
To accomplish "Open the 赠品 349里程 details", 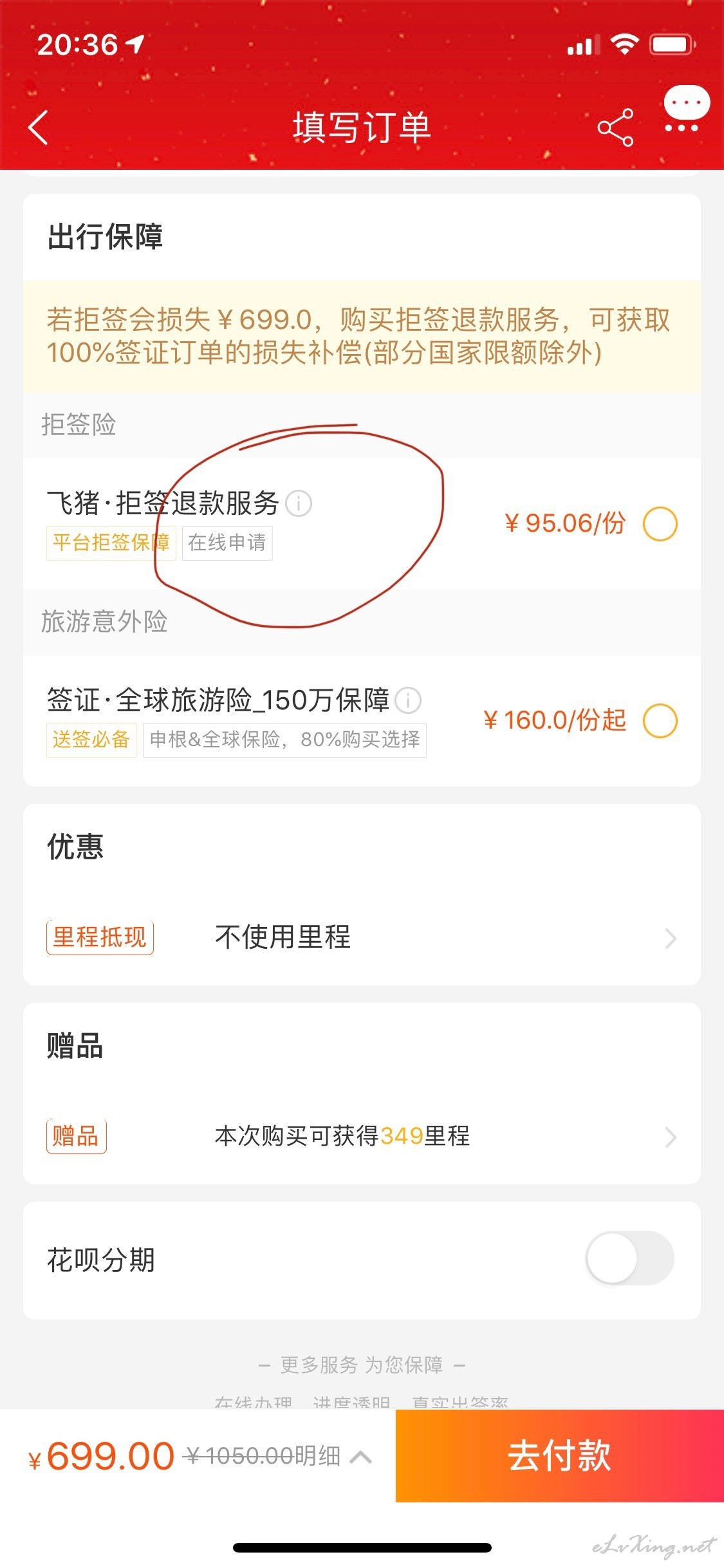I will (362, 1136).
